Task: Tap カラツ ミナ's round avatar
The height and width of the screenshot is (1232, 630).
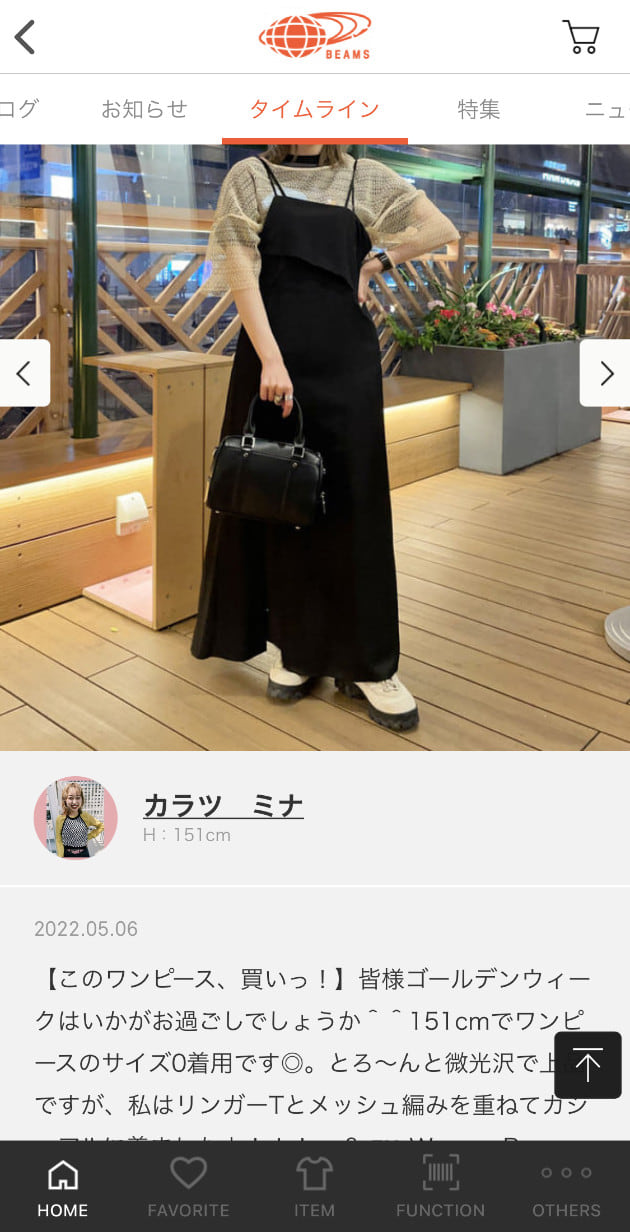Action: pos(76,817)
